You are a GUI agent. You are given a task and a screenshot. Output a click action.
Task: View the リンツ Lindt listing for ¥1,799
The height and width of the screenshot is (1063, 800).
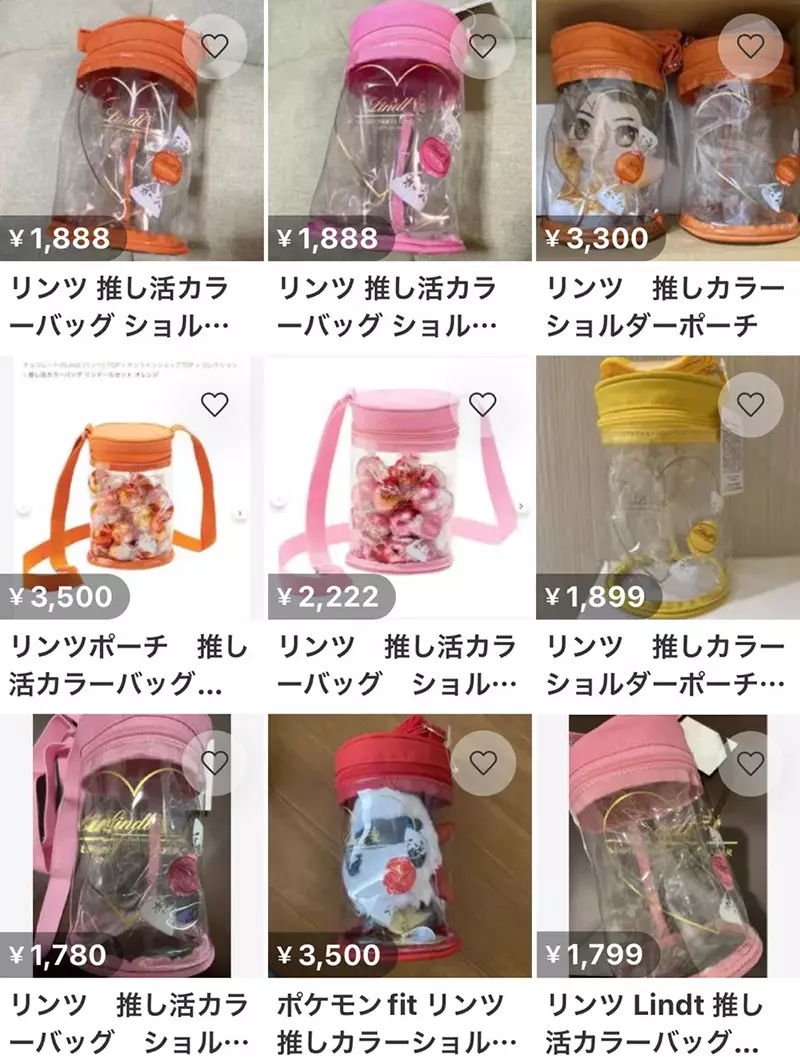point(660,860)
